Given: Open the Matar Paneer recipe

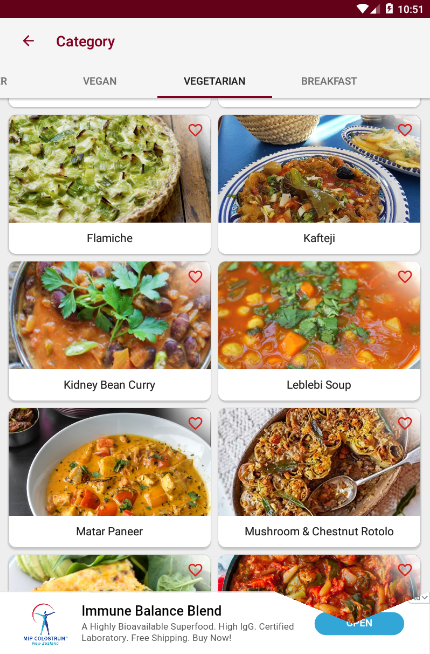Looking at the screenshot, I should 110,478.
